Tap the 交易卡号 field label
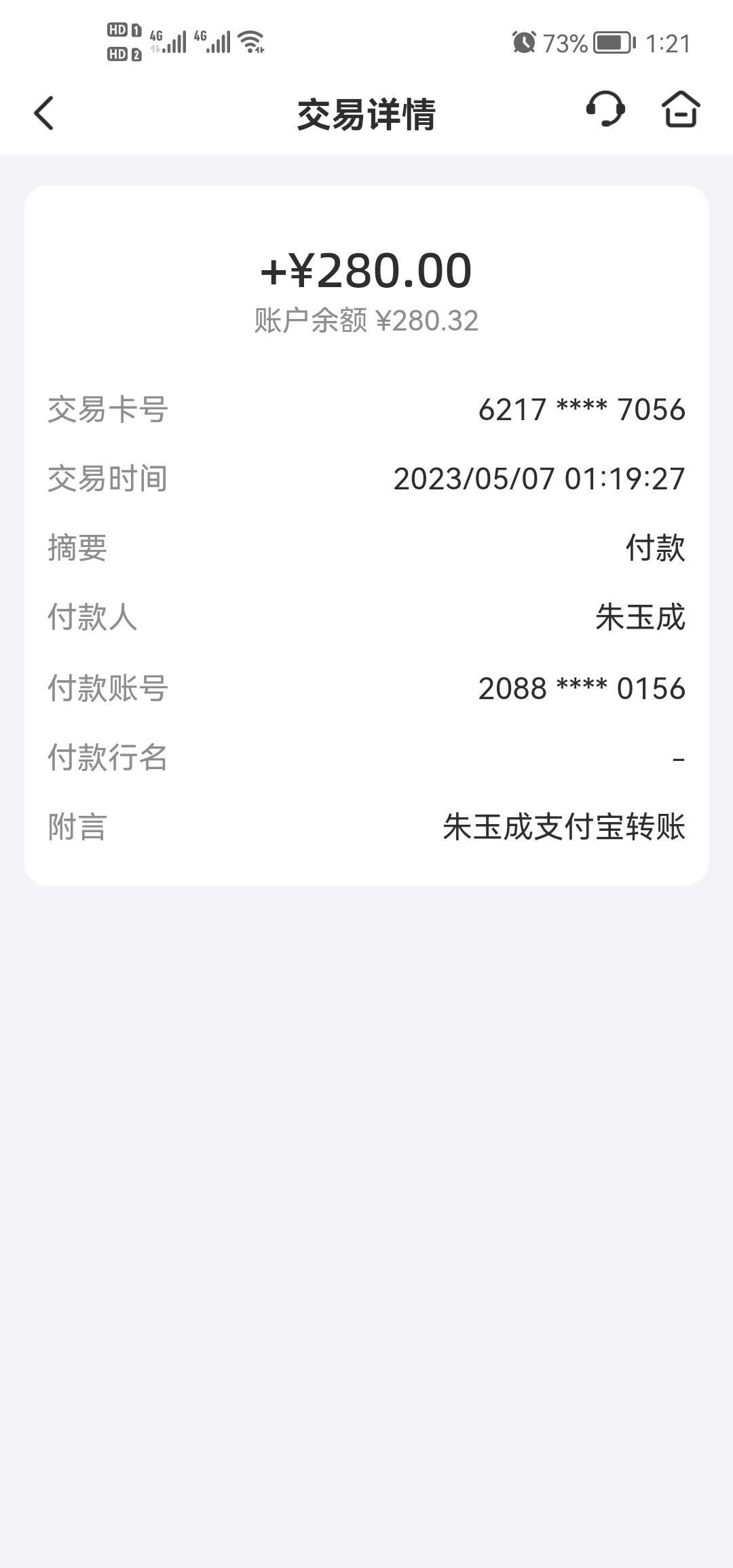This screenshot has width=733, height=1568. tap(107, 408)
